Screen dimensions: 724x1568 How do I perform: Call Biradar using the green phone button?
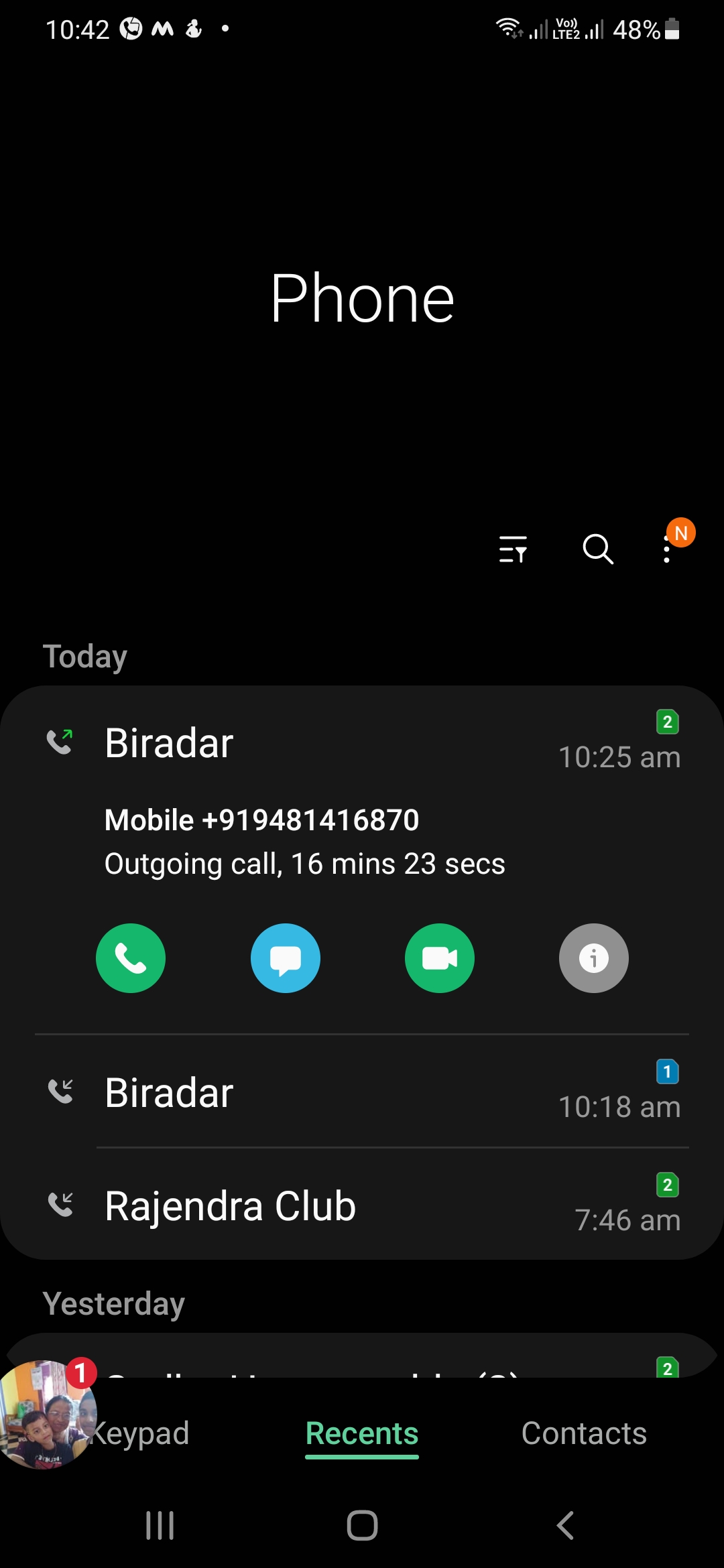pos(131,958)
